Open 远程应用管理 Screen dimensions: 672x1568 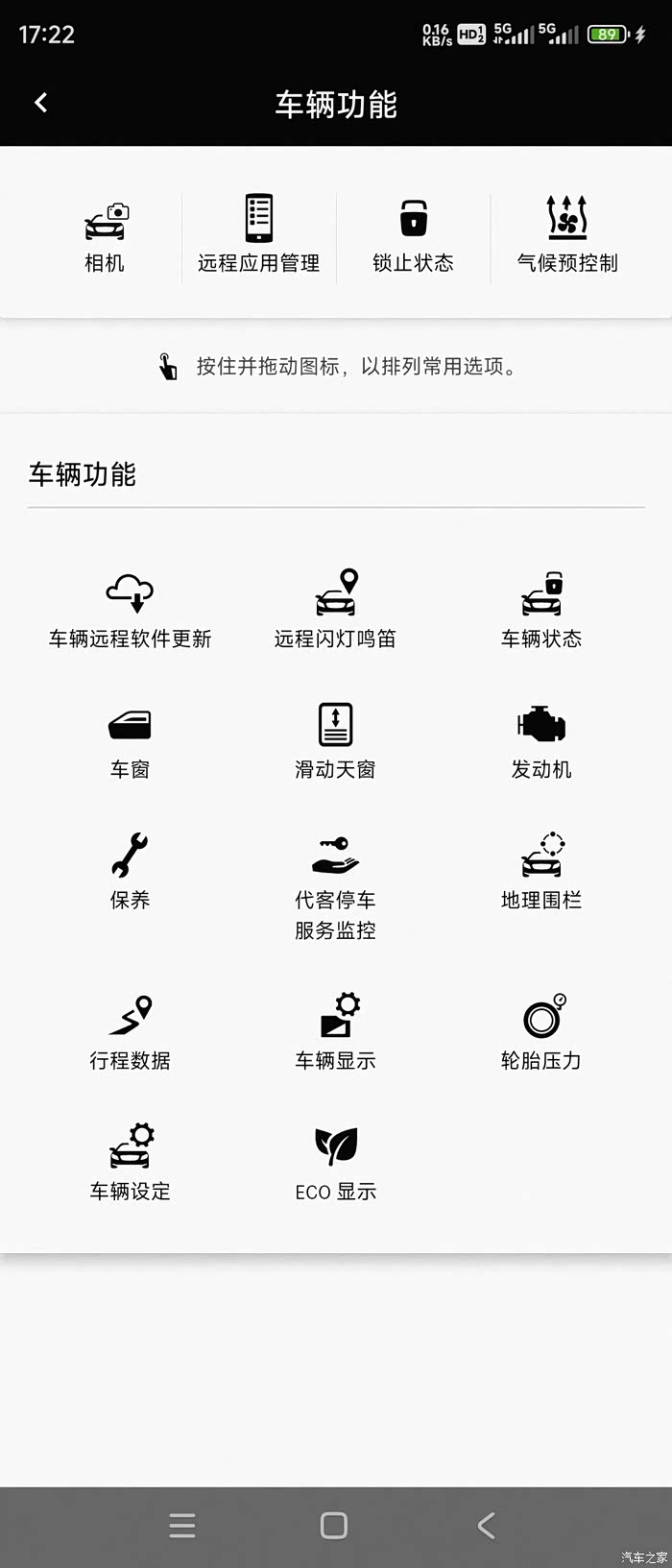pyautogui.click(x=258, y=235)
